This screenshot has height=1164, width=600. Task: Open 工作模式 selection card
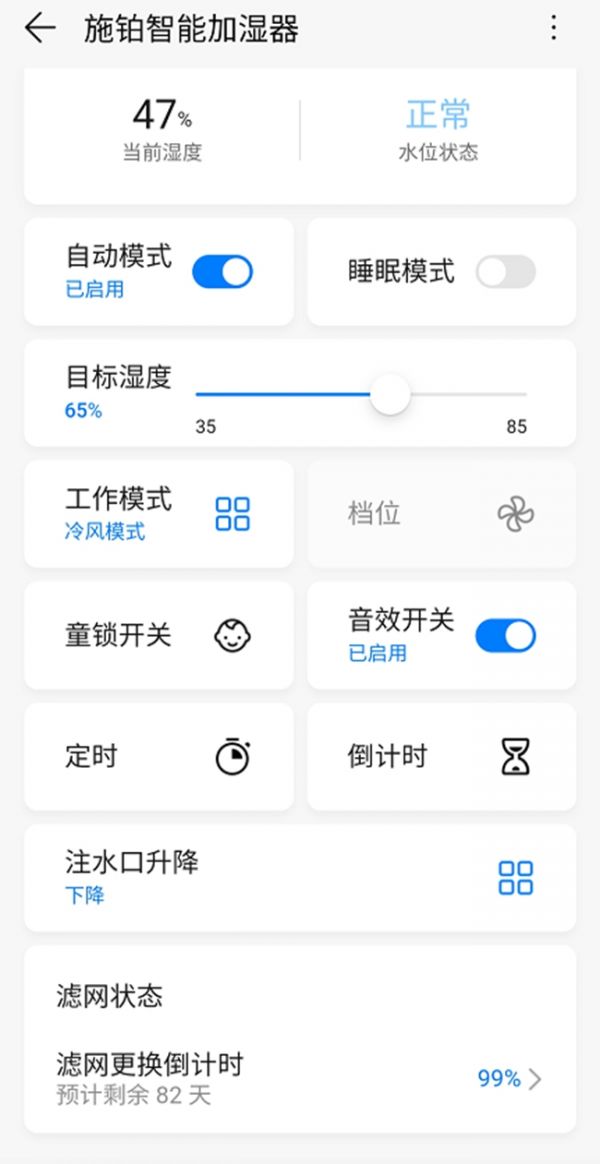tap(159, 514)
